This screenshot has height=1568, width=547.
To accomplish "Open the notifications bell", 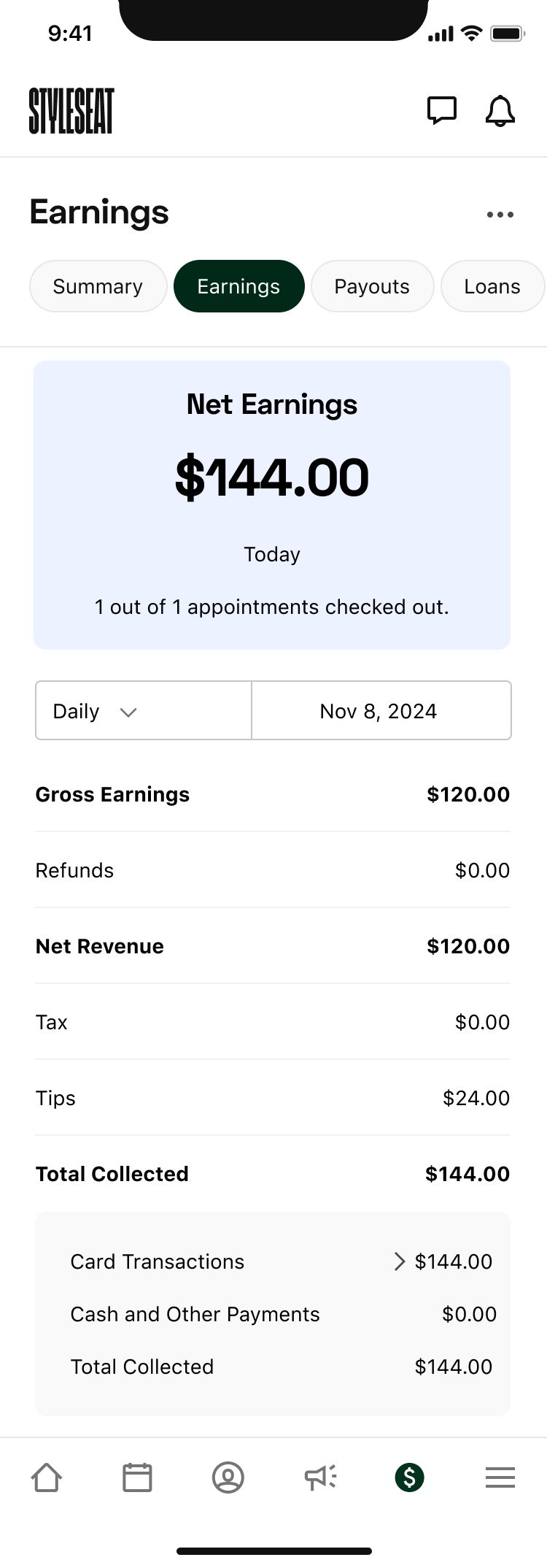I will coord(500,111).
